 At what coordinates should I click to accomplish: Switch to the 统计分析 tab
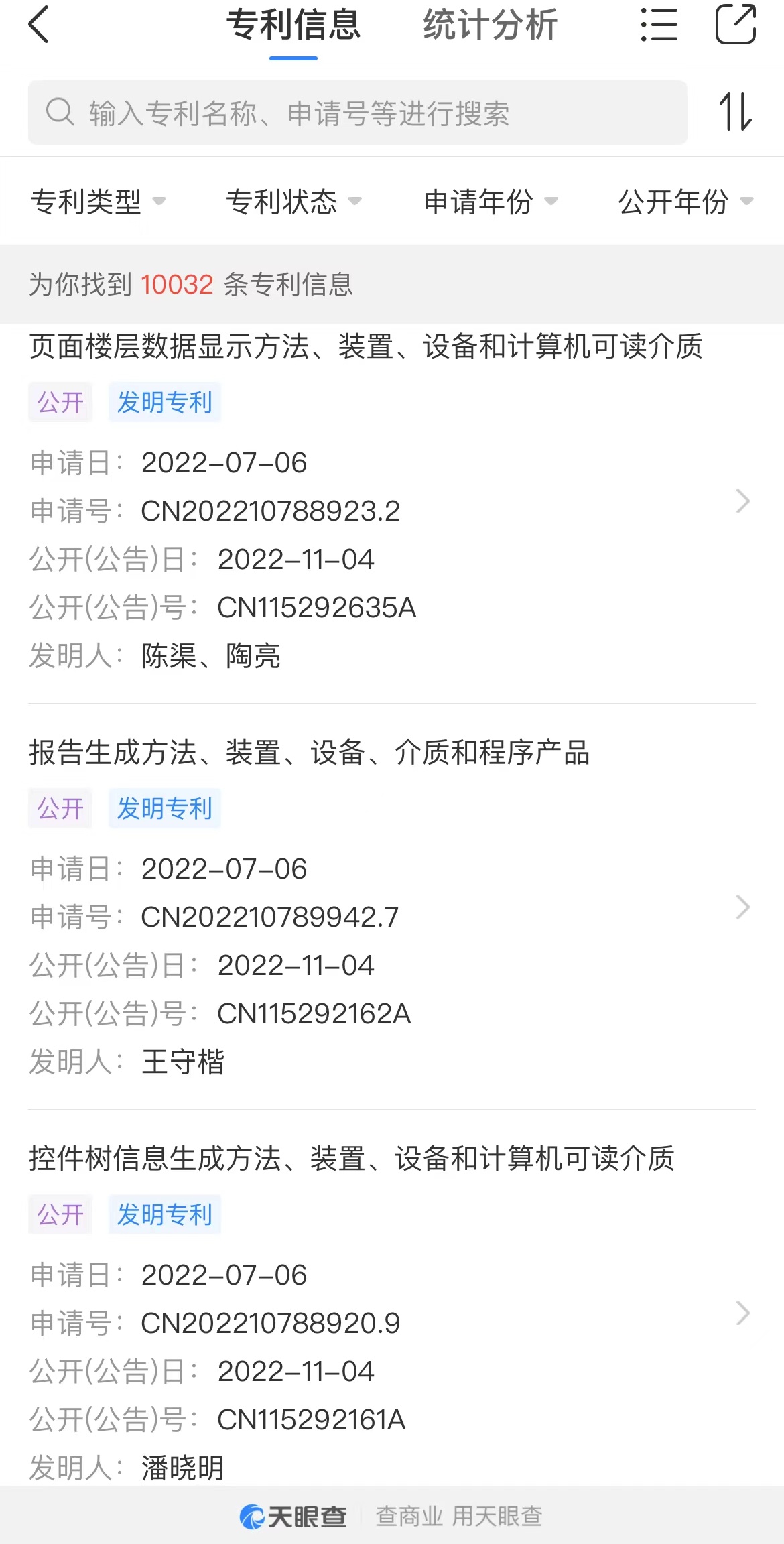click(490, 25)
